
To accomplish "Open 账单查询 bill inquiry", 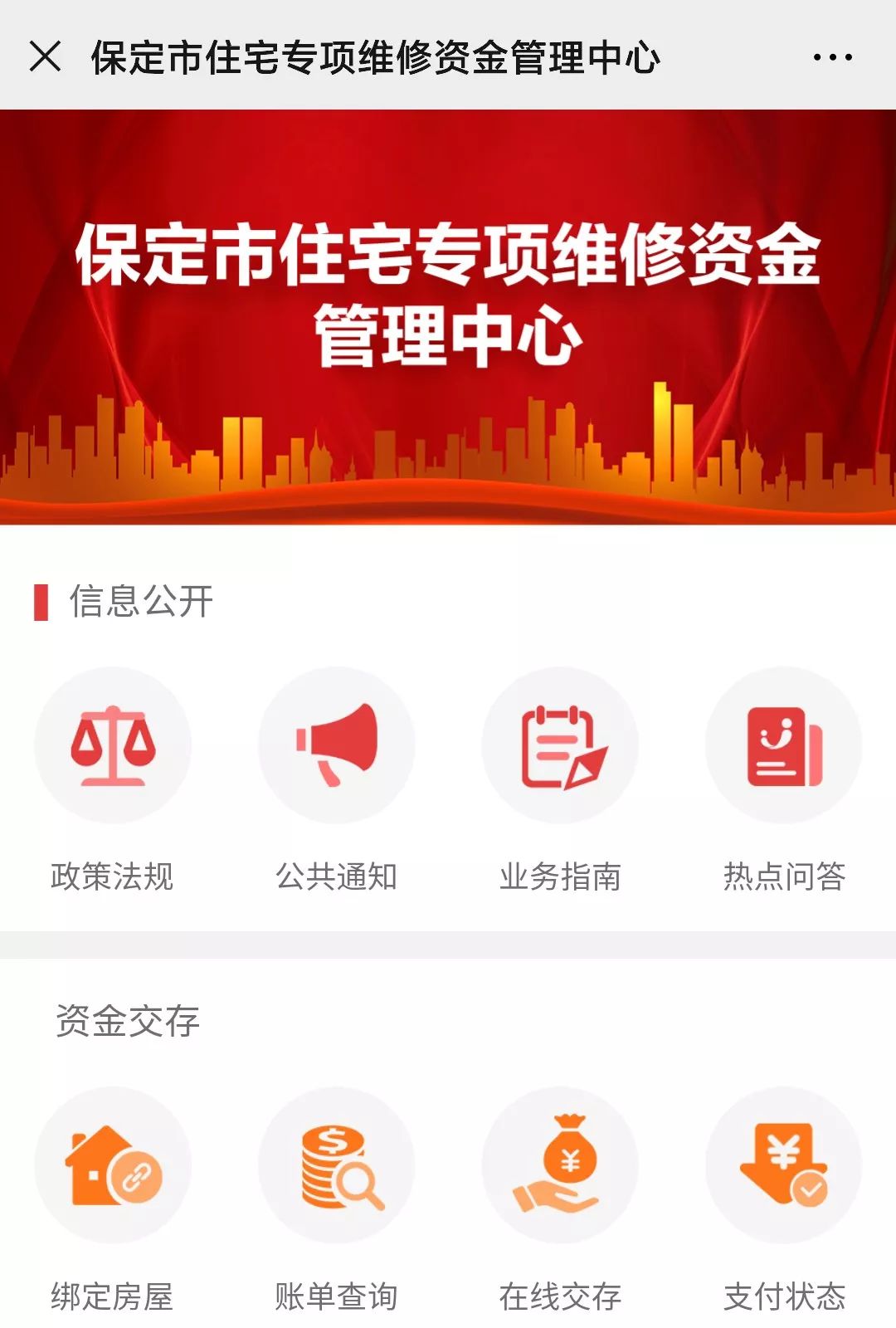I will tap(337, 1165).
